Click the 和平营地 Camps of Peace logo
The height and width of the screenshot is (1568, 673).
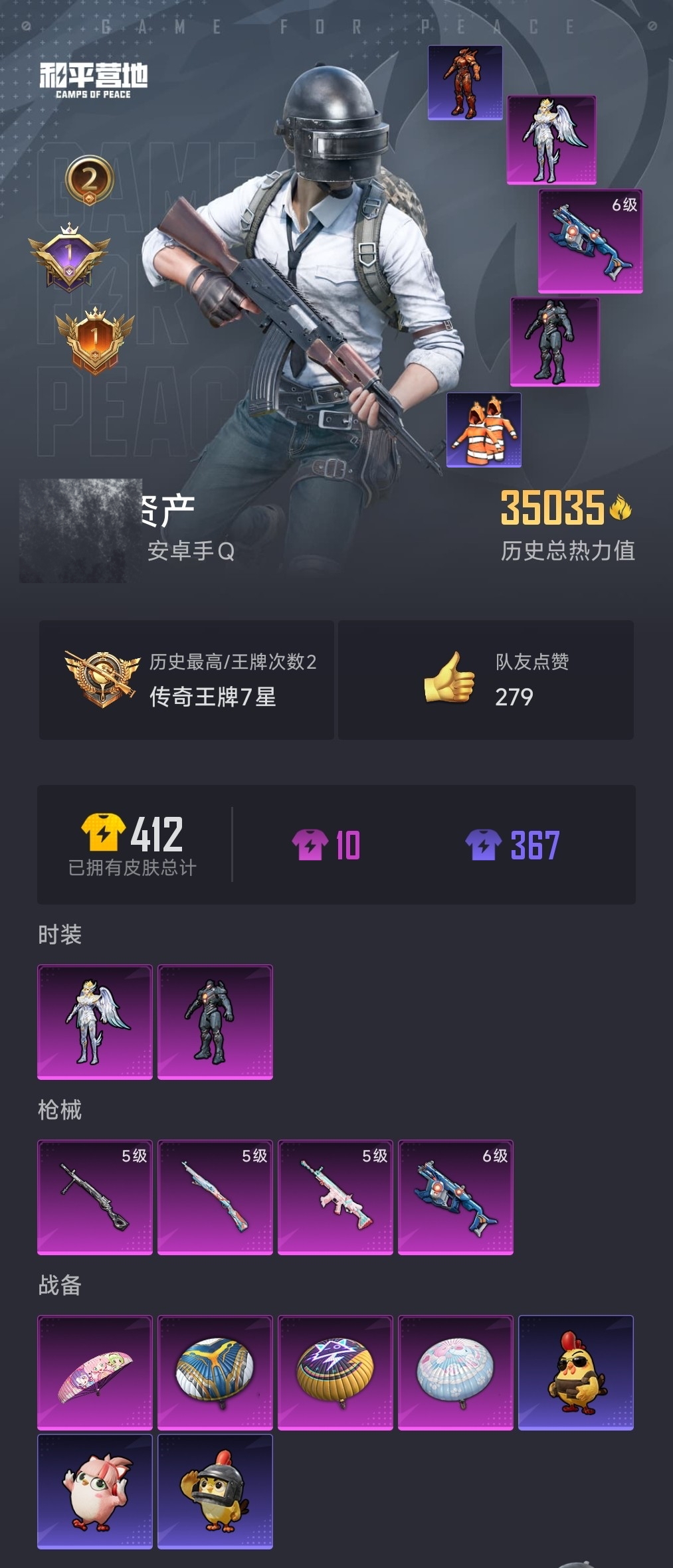pos(94,78)
